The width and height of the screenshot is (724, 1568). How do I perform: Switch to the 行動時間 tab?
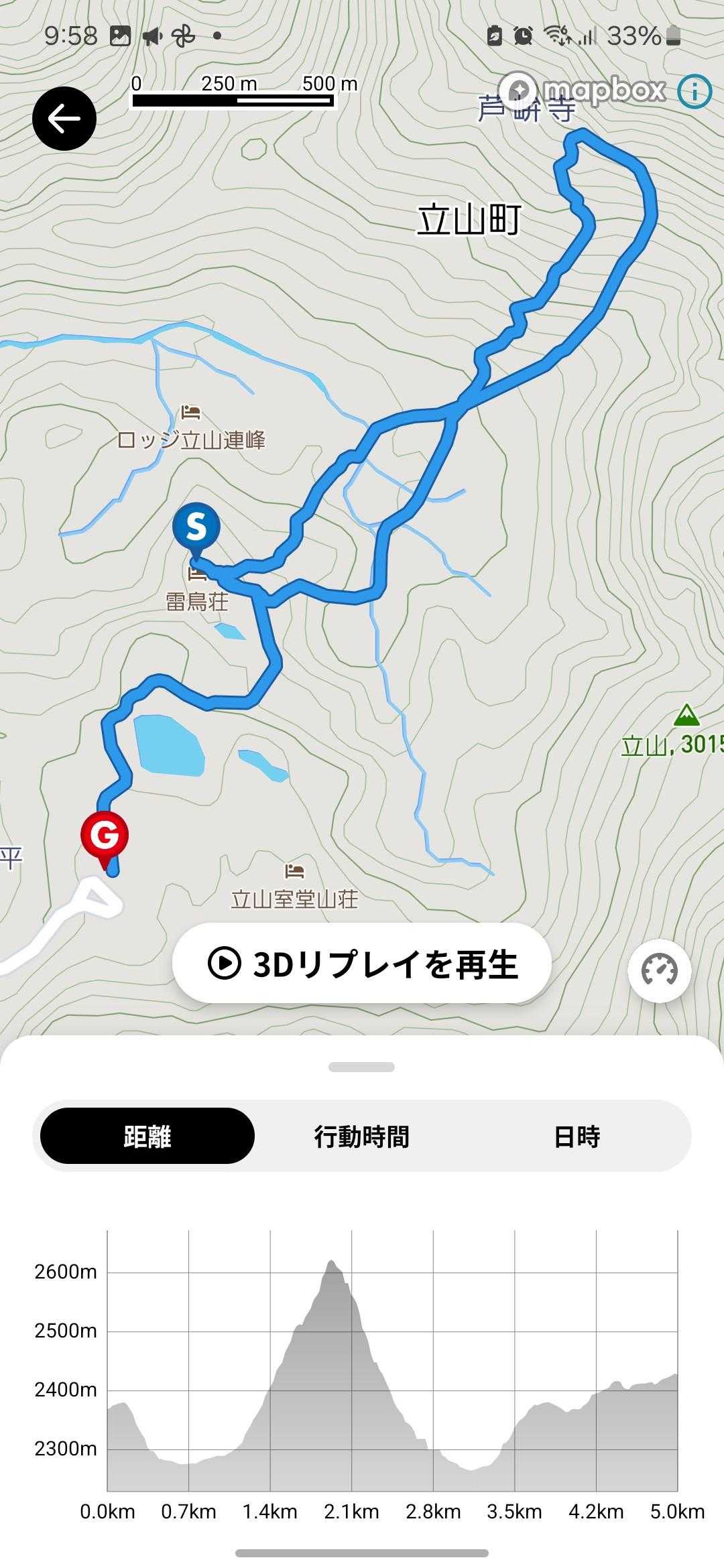362,1136
